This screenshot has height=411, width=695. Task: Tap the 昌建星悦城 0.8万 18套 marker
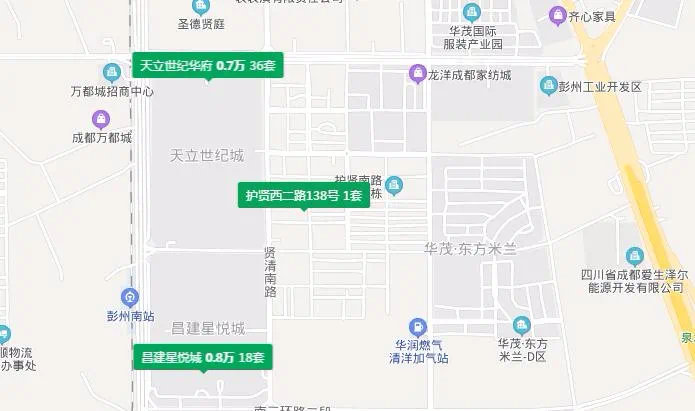click(x=203, y=357)
